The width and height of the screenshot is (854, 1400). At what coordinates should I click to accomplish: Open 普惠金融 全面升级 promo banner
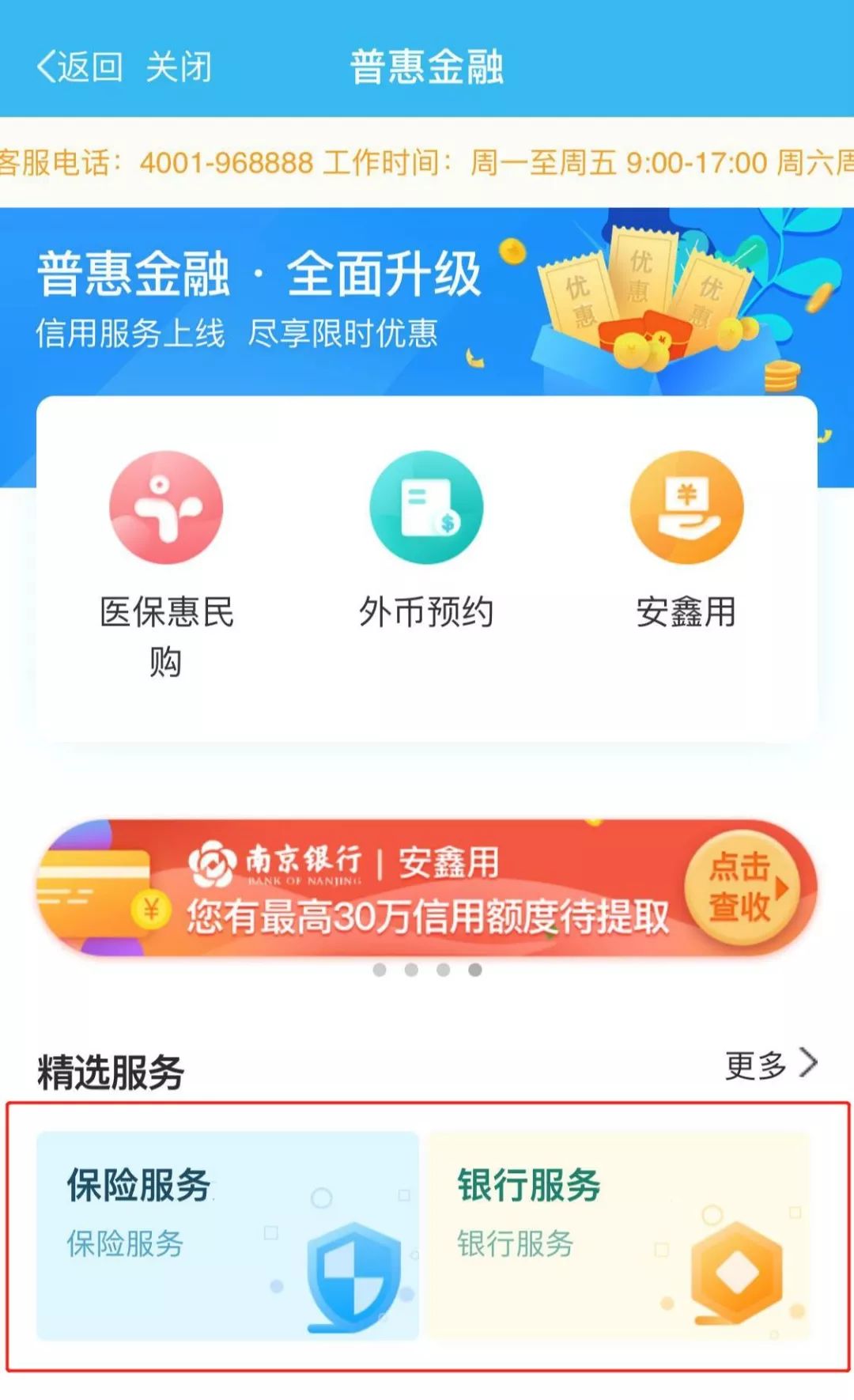427,301
